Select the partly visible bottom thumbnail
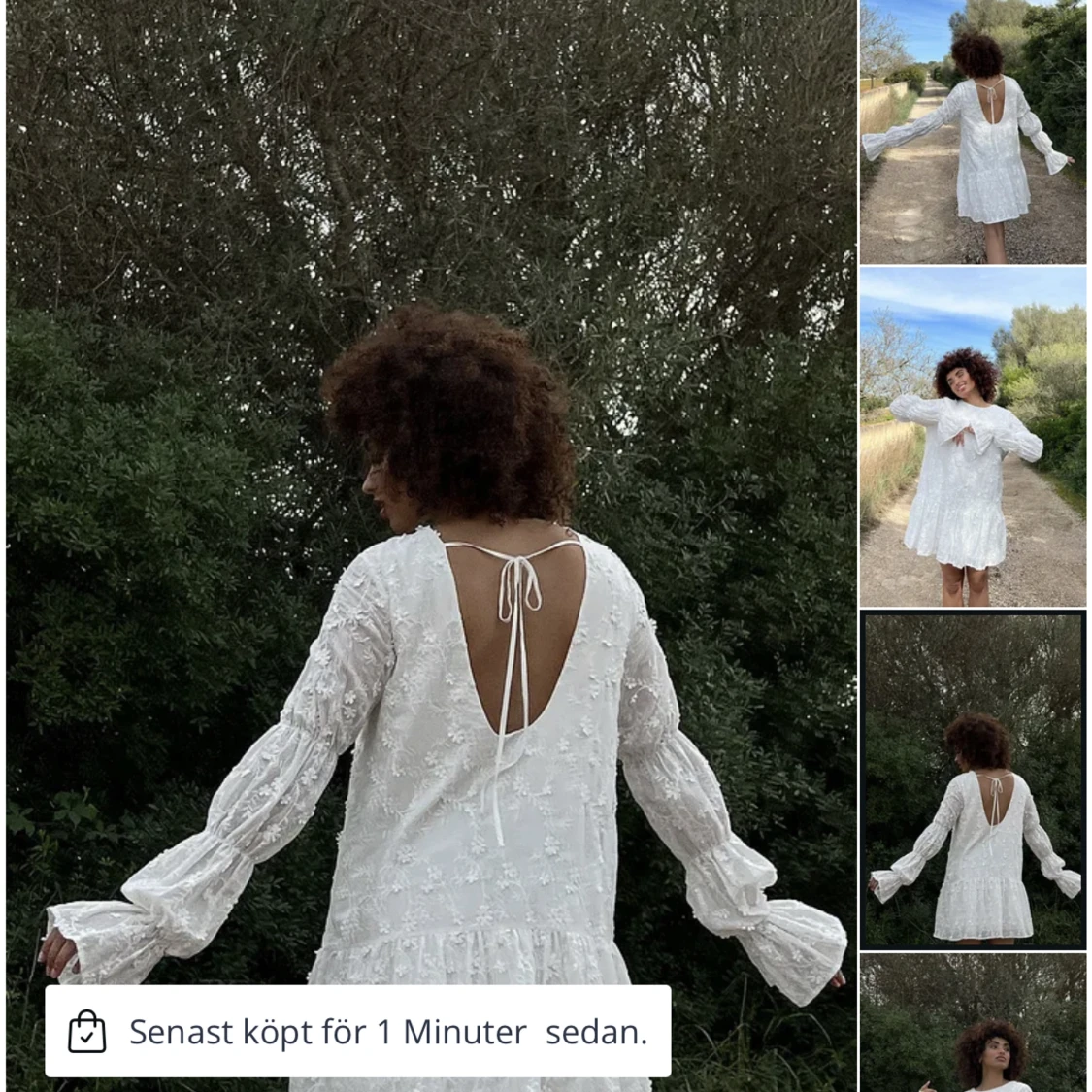 973,1023
